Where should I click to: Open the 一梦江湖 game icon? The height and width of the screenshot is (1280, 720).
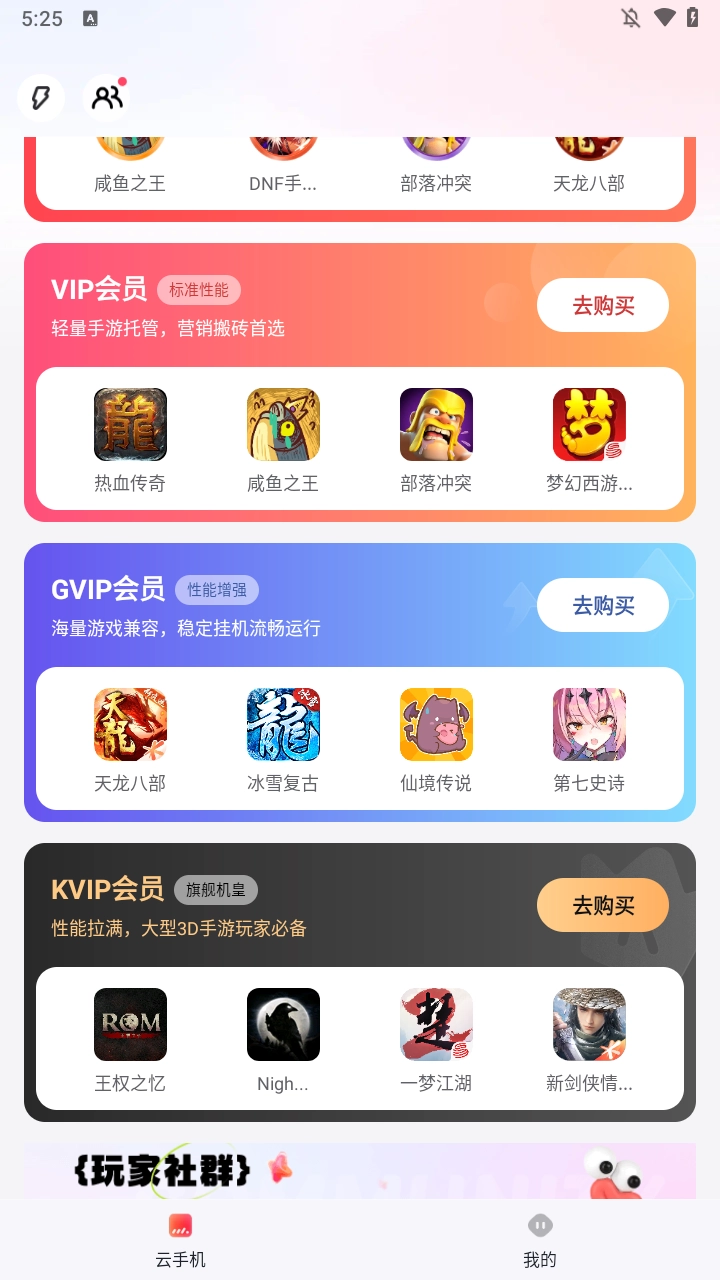[x=436, y=1024]
